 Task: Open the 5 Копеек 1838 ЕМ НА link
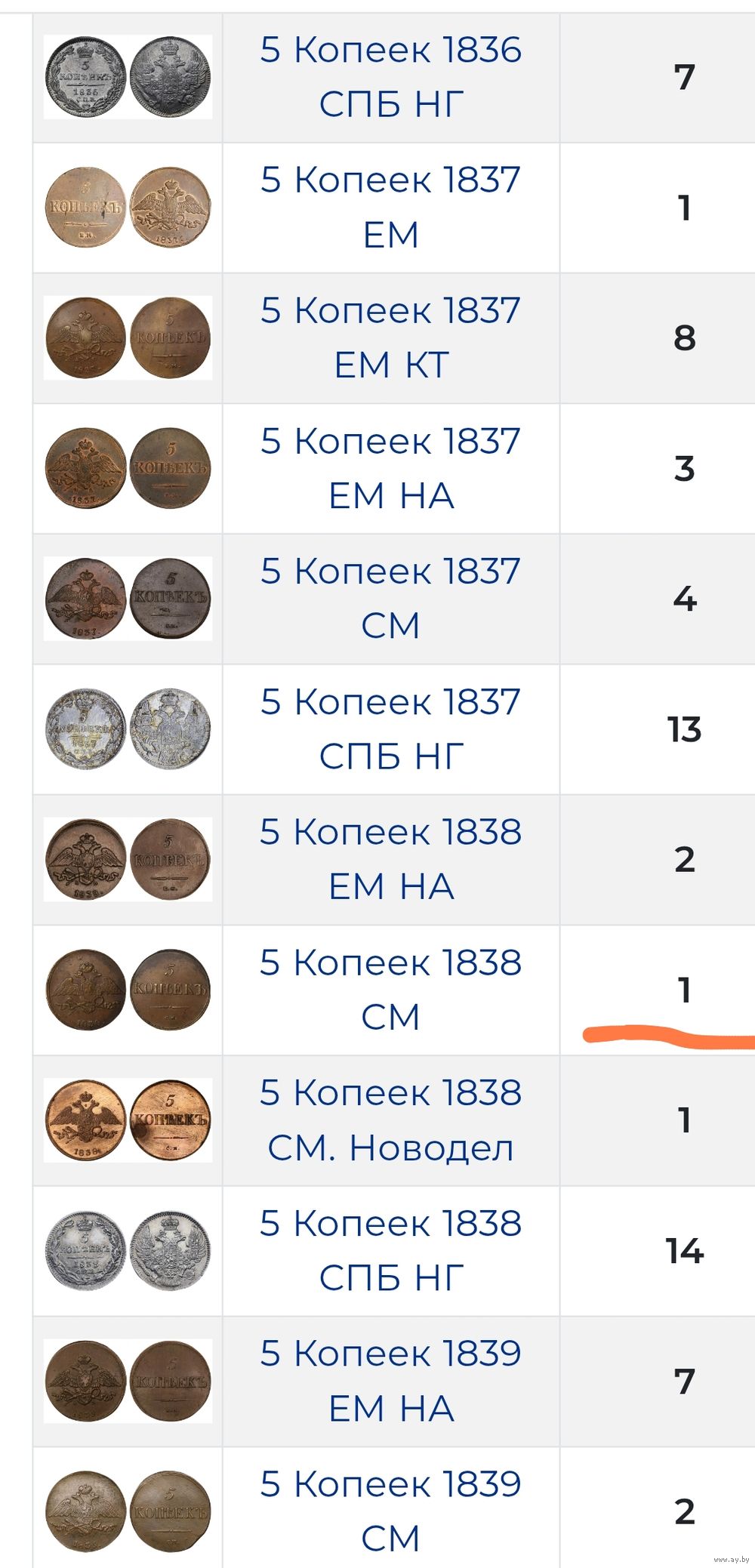point(390,859)
